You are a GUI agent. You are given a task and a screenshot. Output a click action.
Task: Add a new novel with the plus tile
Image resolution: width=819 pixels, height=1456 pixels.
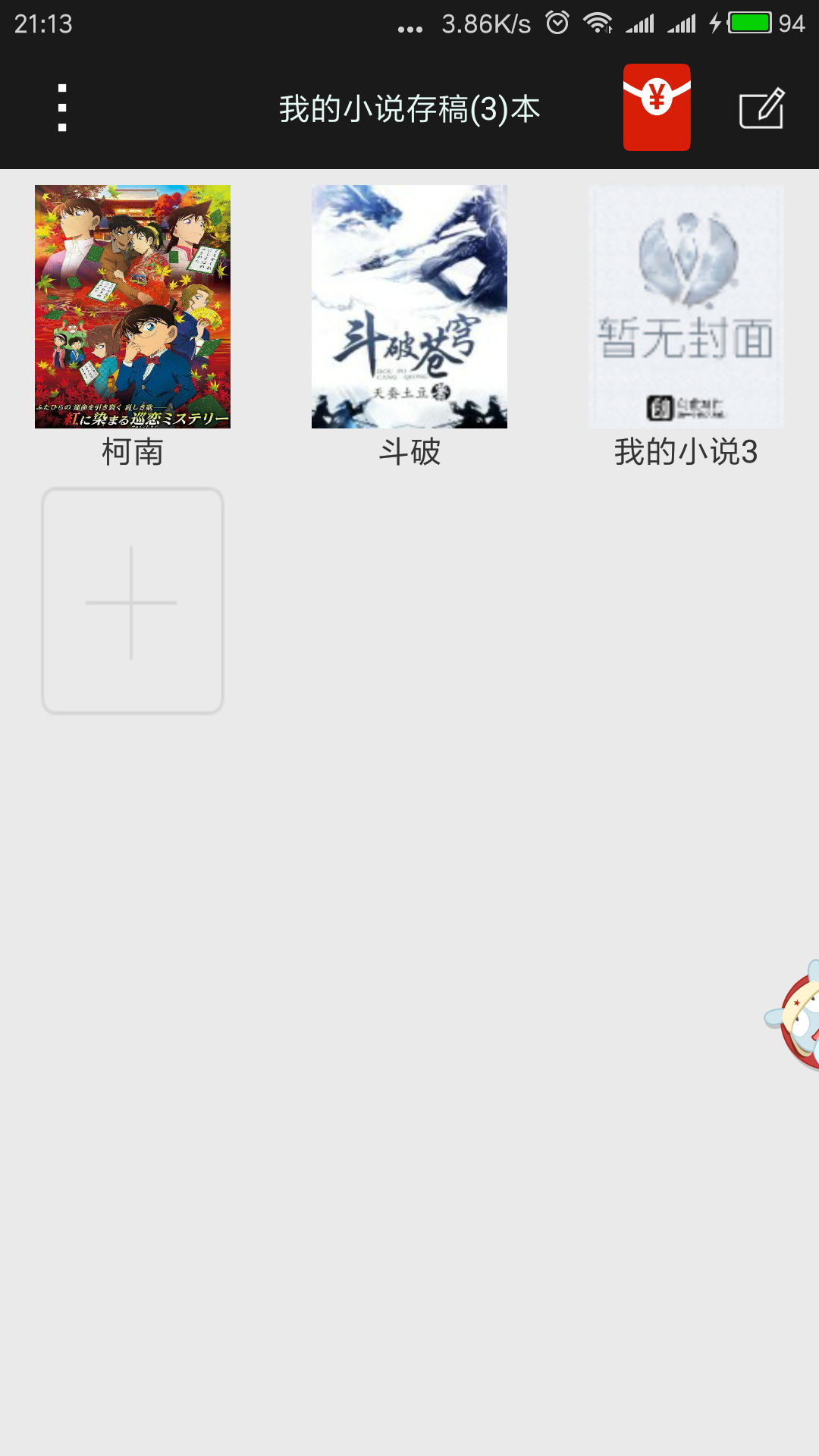[x=133, y=601]
